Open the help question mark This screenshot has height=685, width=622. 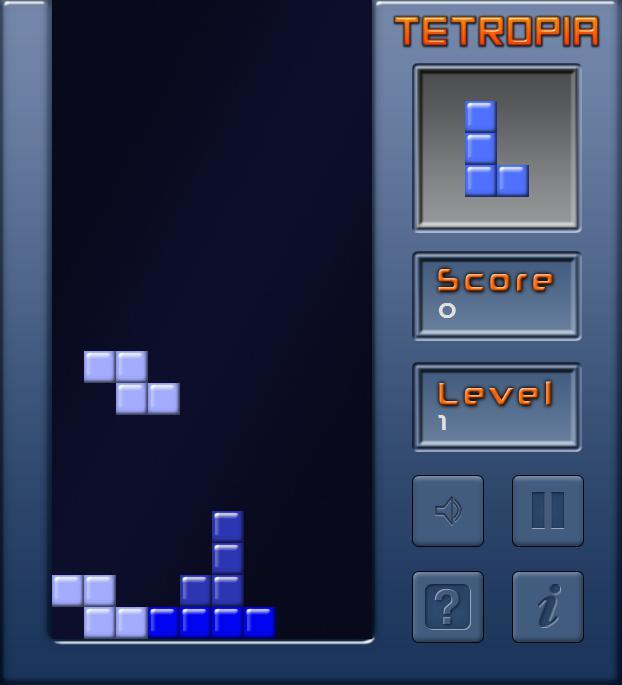pyautogui.click(x=448, y=607)
